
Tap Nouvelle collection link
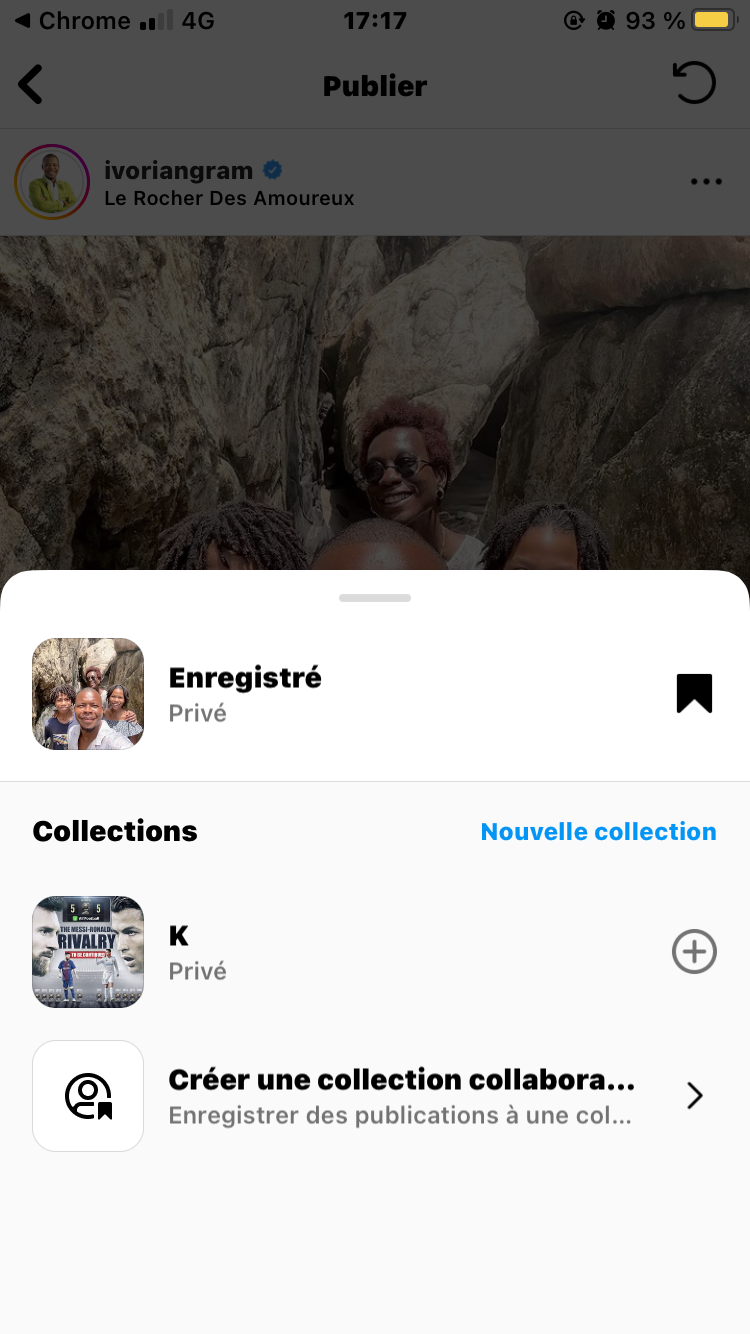coord(598,831)
